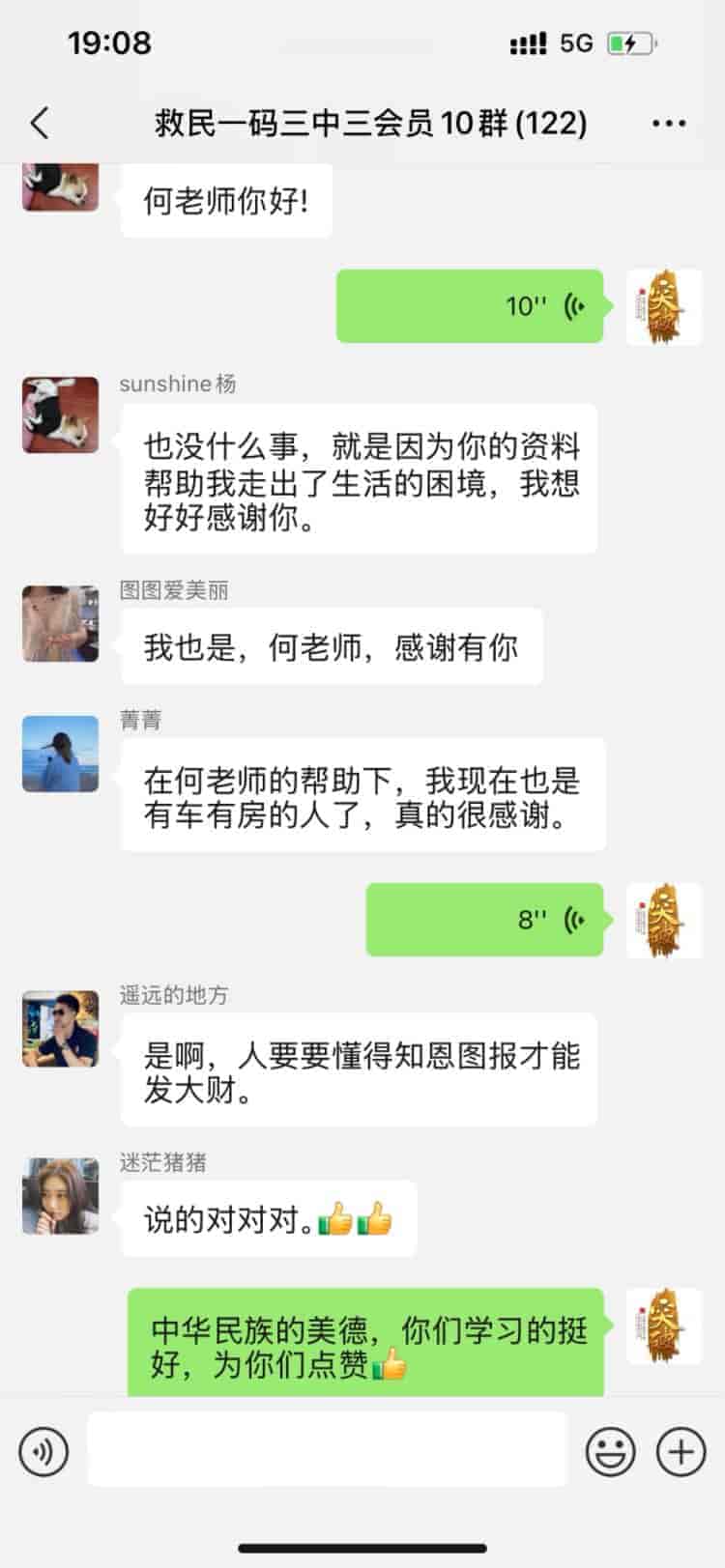The height and width of the screenshot is (1568, 725).
Task: Open sunshine杨's profile avatar
Action: (61, 415)
